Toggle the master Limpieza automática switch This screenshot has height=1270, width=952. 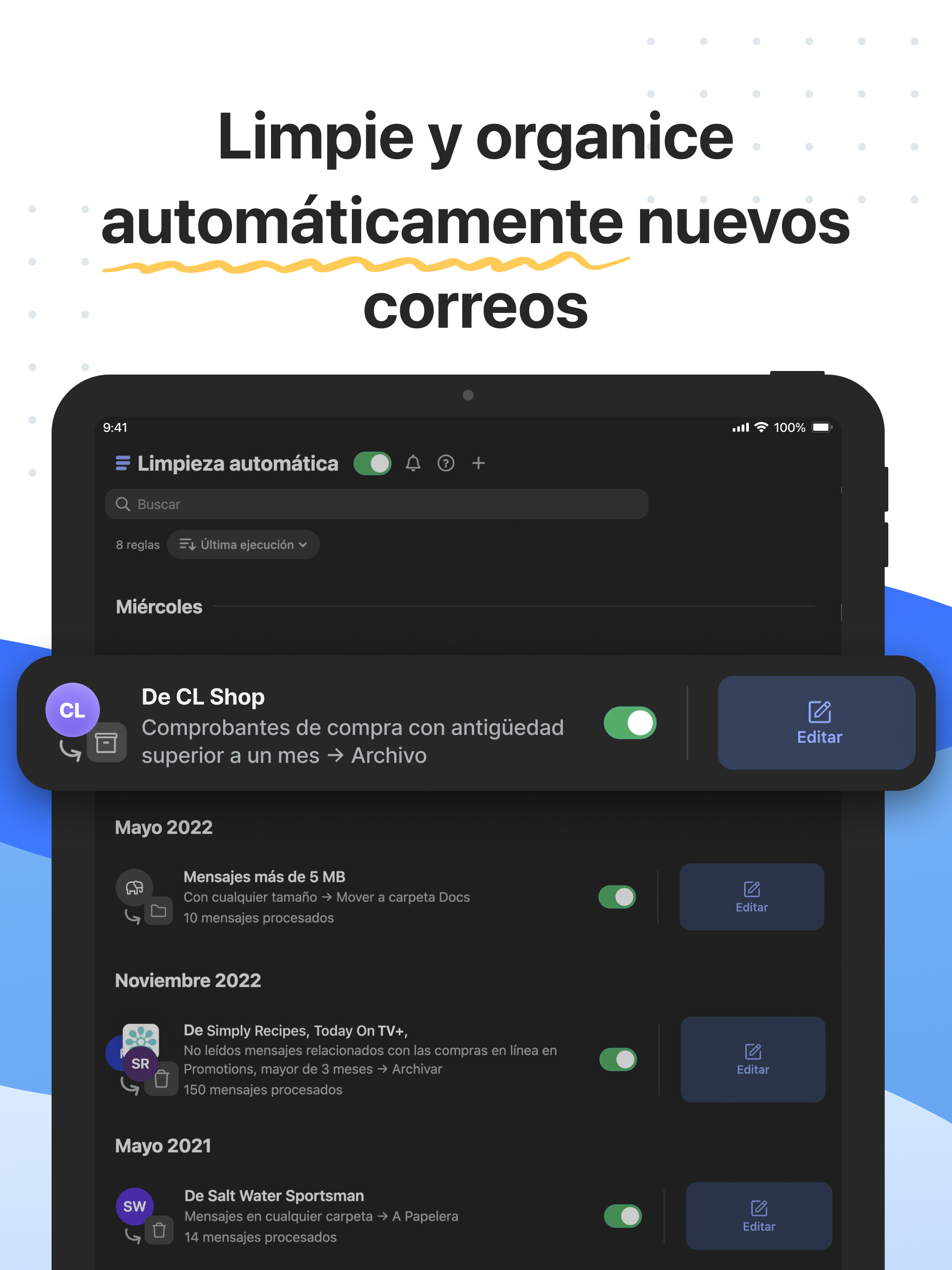[373, 463]
